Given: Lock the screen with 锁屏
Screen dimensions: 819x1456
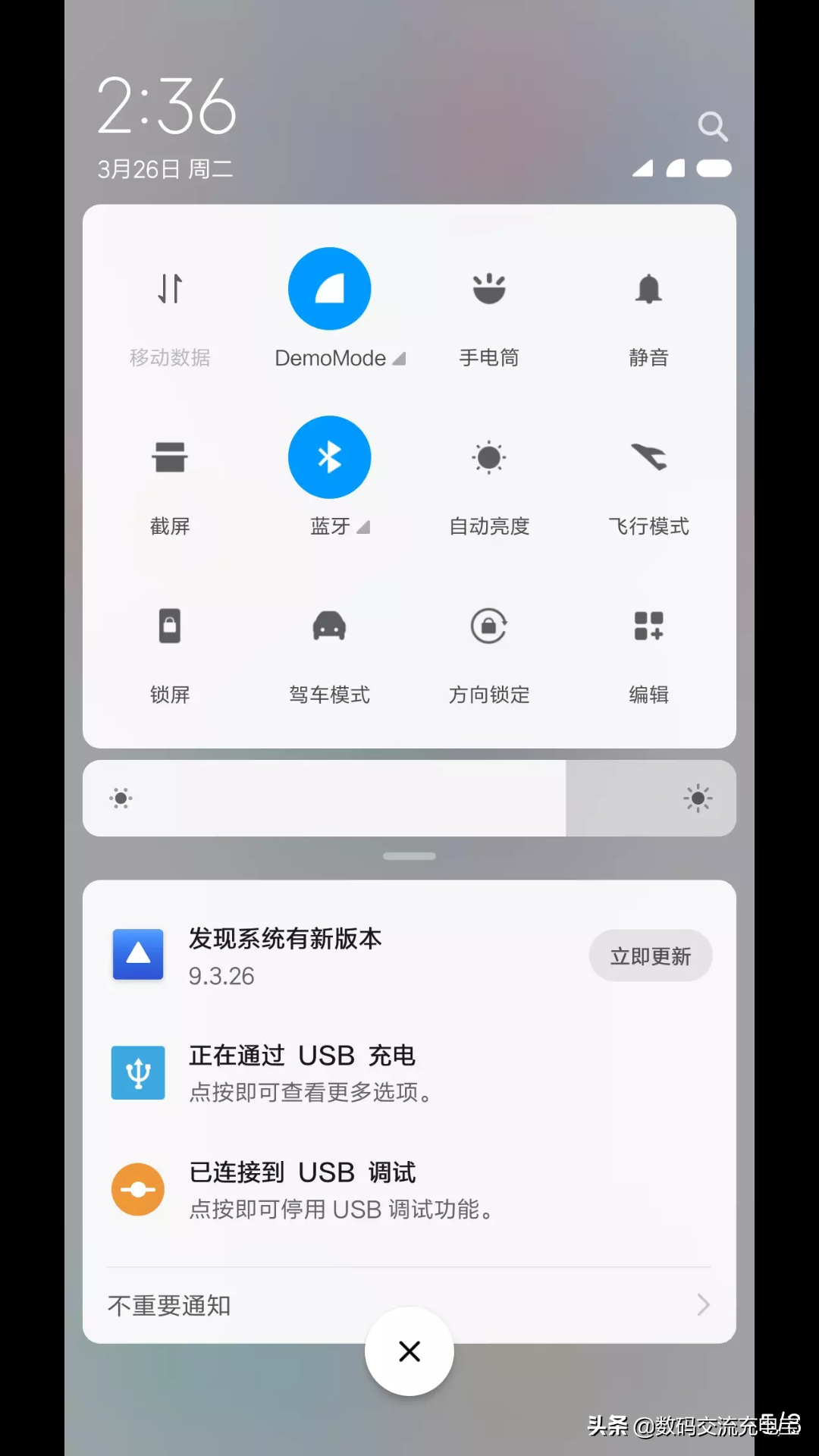Looking at the screenshot, I should [x=170, y=626].
